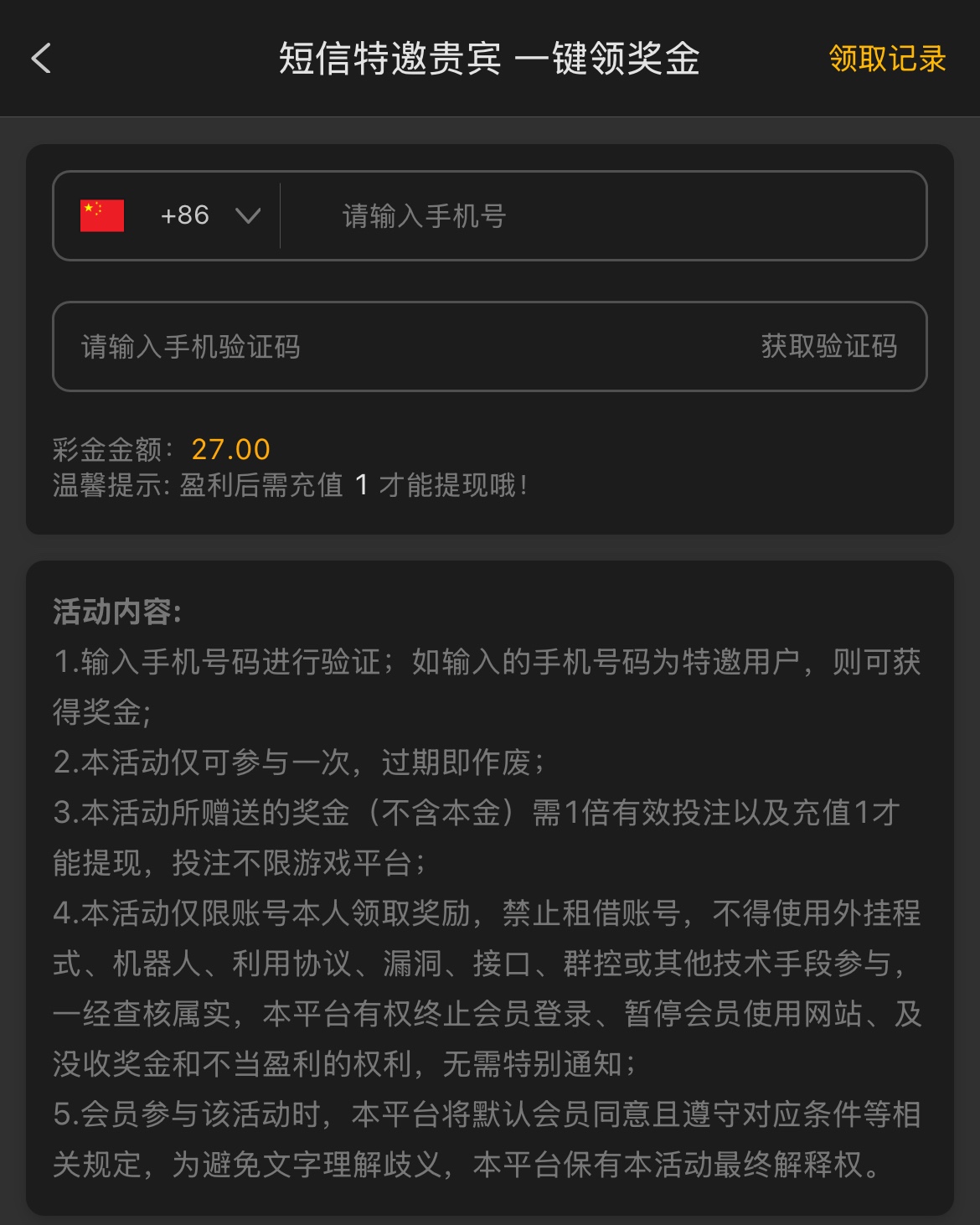Expand the +86 country code dropdown
The height and width of the screenshot is (1225, 980).
[x=209, y=216]
